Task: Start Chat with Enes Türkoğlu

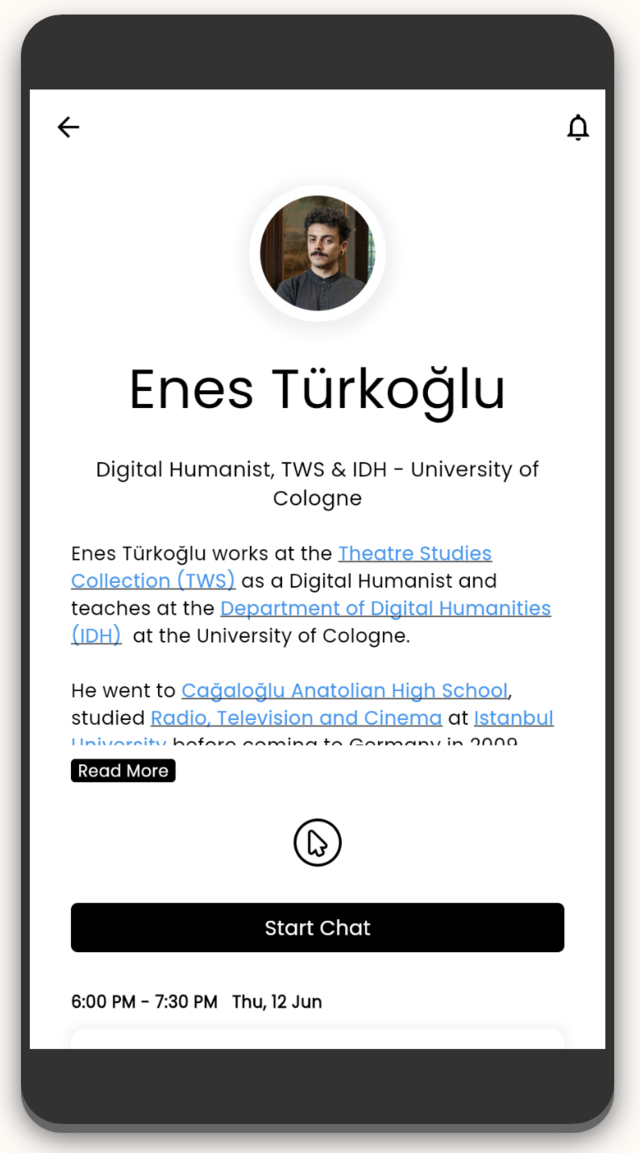Action: (x=318, y=928)
